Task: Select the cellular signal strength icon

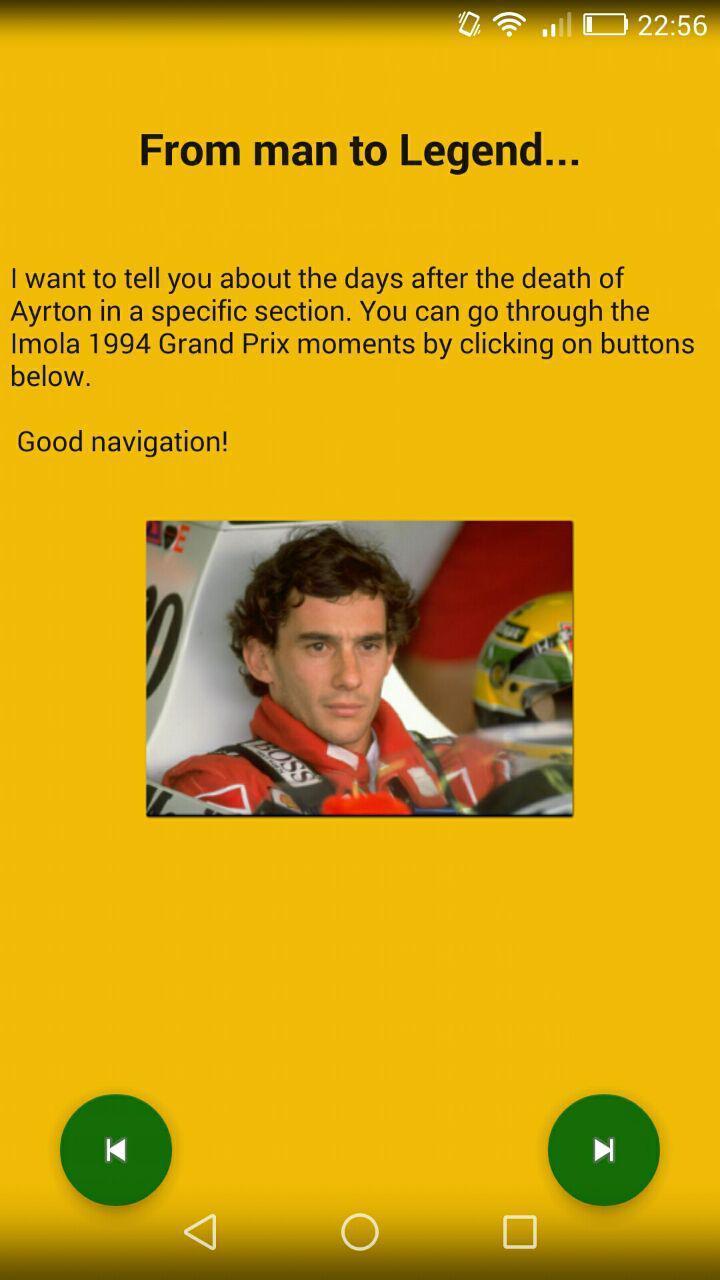Action: coord(555,25)
